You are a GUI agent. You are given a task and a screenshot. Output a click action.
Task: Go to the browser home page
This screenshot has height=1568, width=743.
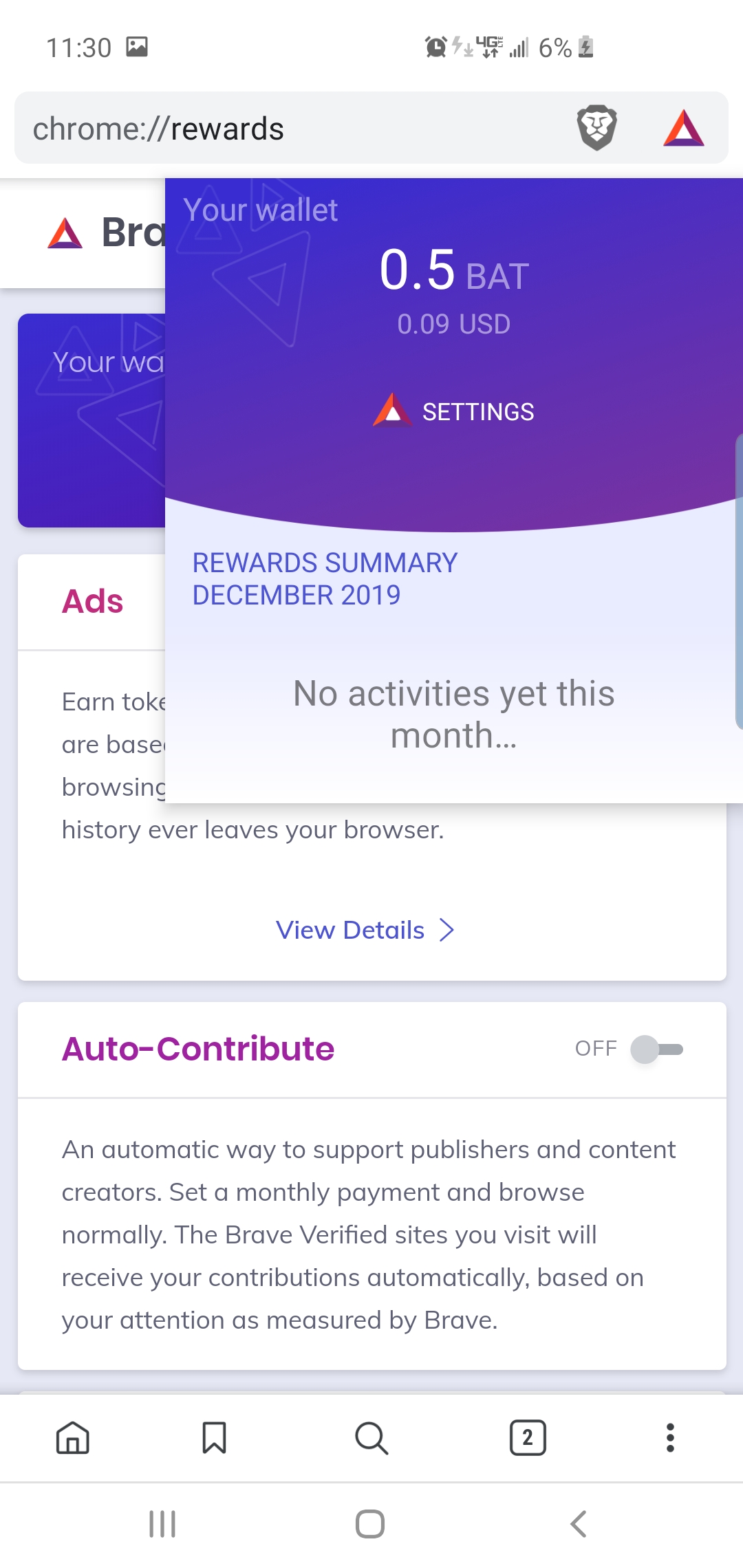73,1437
